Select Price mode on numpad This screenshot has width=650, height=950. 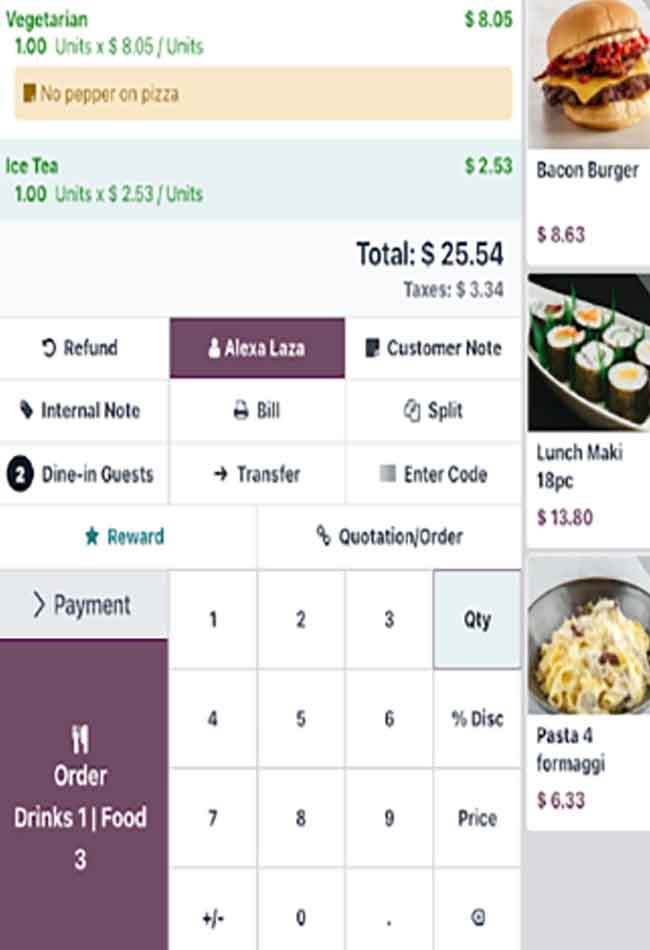click(x=477, y=818)
